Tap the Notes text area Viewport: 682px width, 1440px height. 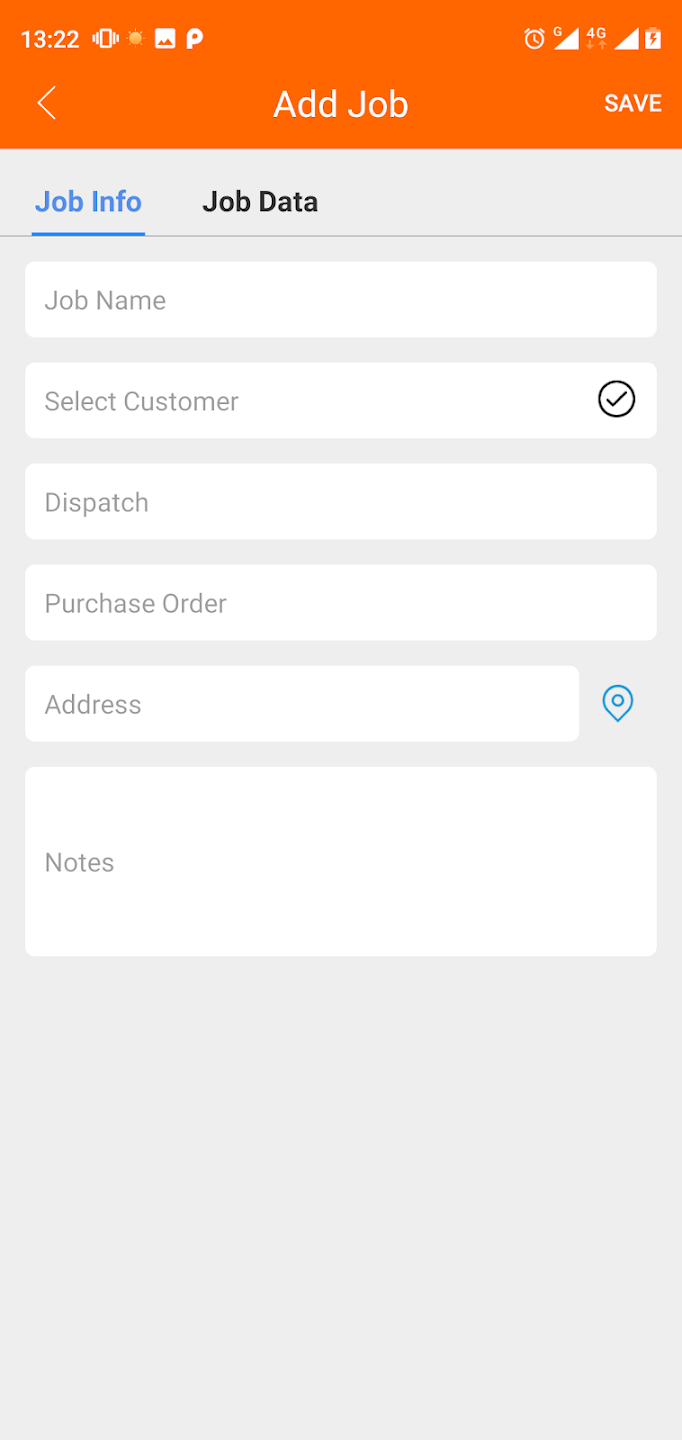point(340,861)
